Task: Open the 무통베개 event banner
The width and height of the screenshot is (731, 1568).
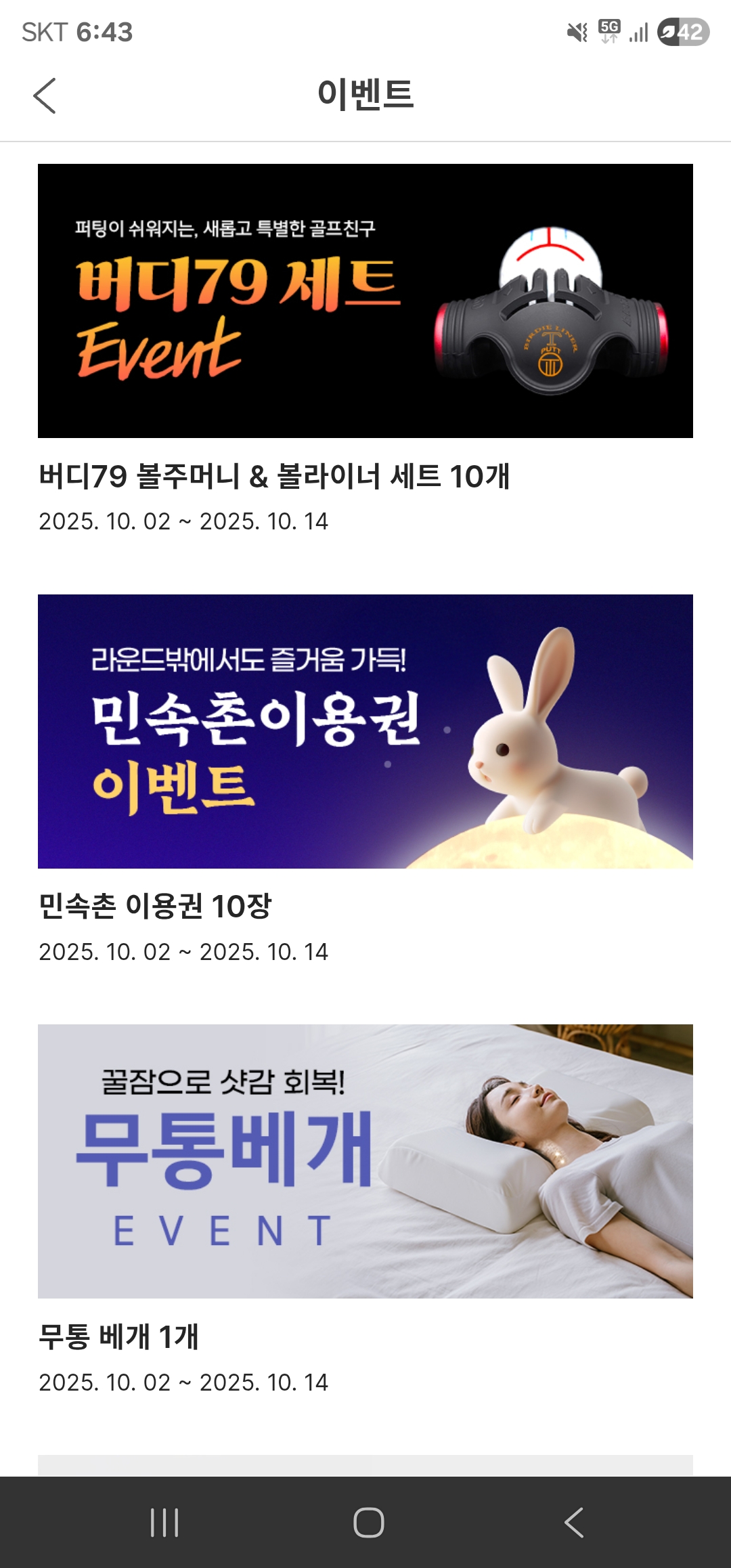Action: pos(365,1161)
